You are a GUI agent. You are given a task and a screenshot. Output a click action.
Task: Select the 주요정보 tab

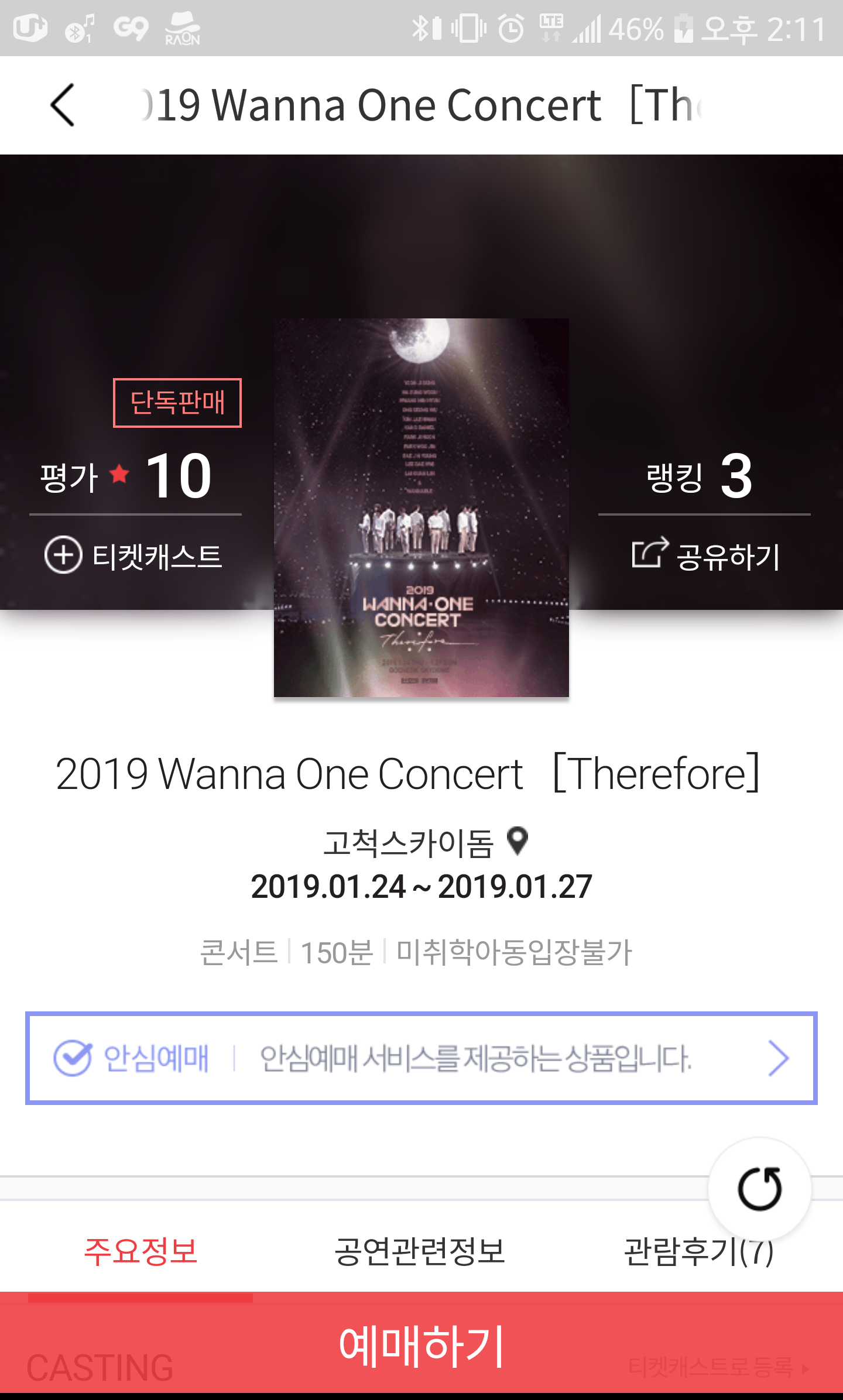click(140, 1251)
